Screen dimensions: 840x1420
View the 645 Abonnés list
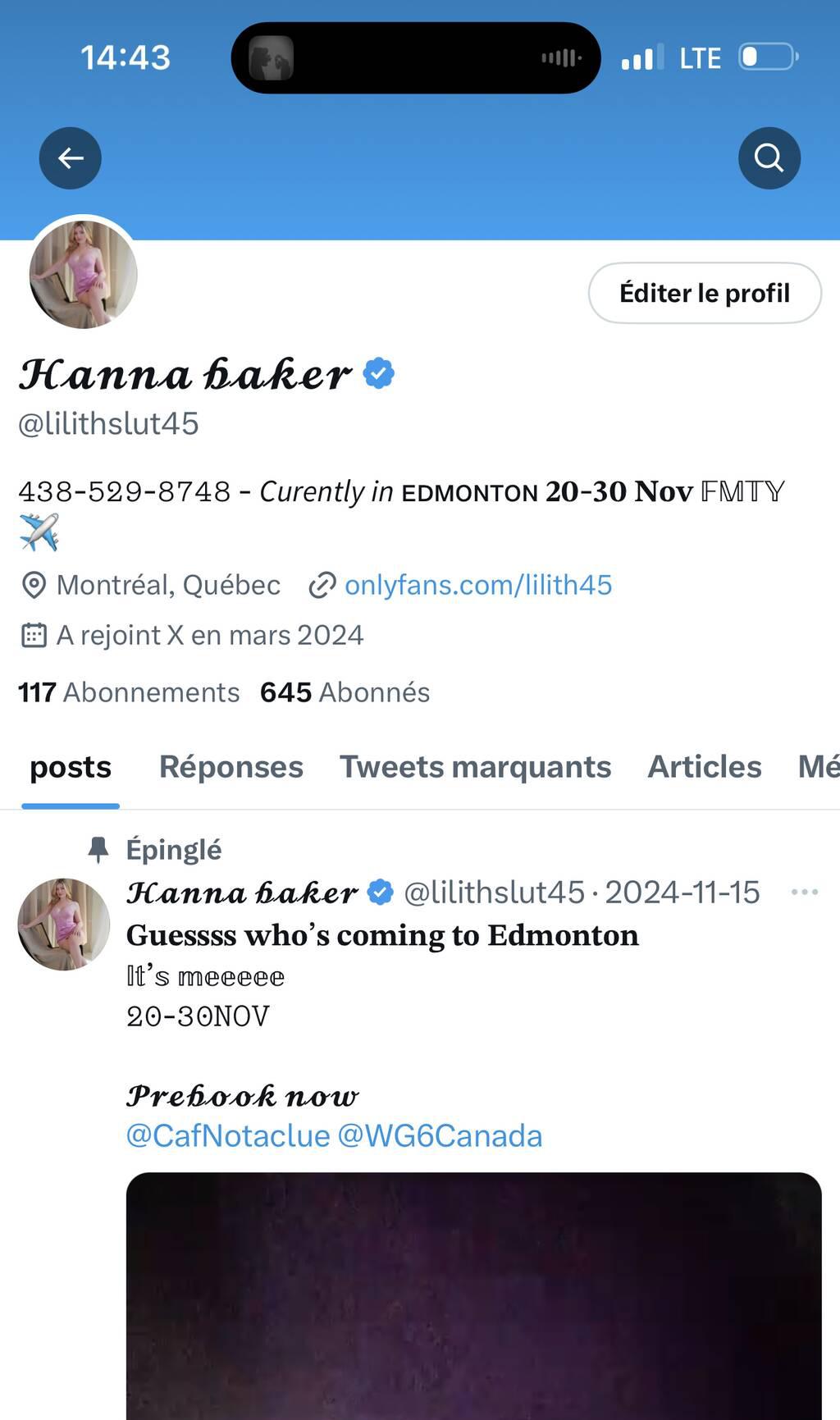coord(345,692)
